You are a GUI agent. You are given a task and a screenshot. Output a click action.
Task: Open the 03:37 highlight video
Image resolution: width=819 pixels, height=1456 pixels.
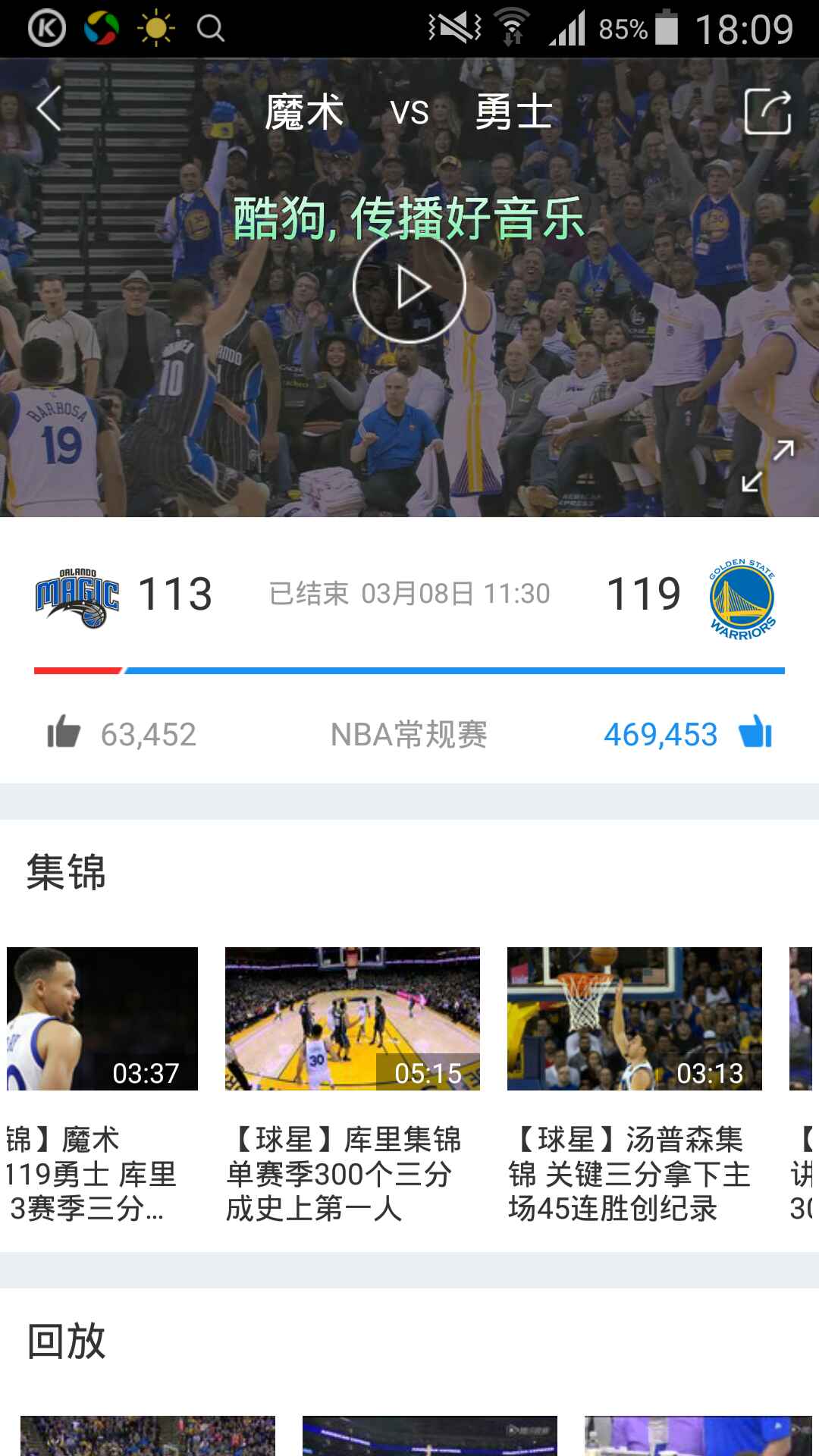tap(102, 1018)
